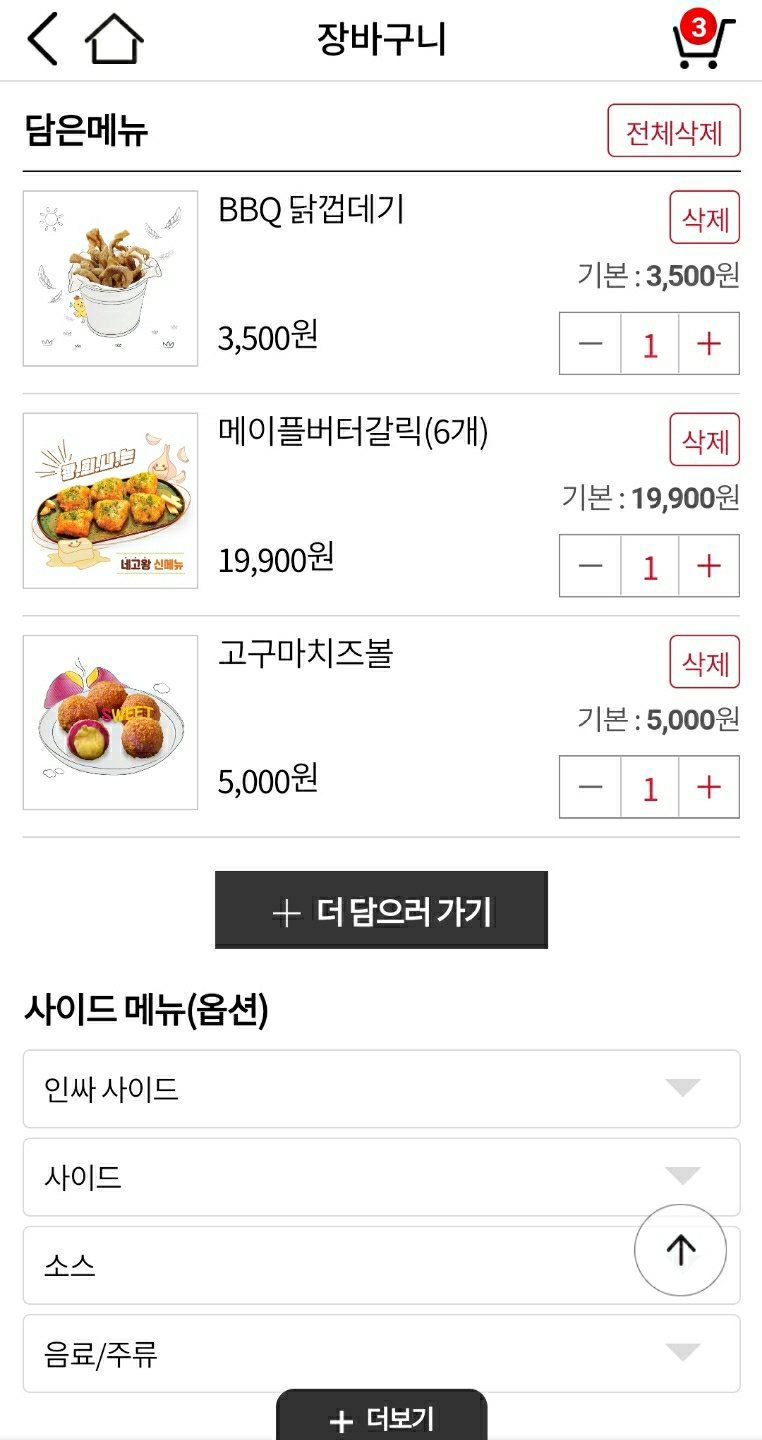
Task: Increase BBQ 닭껍데기 quantity
Action: [709, 344]
